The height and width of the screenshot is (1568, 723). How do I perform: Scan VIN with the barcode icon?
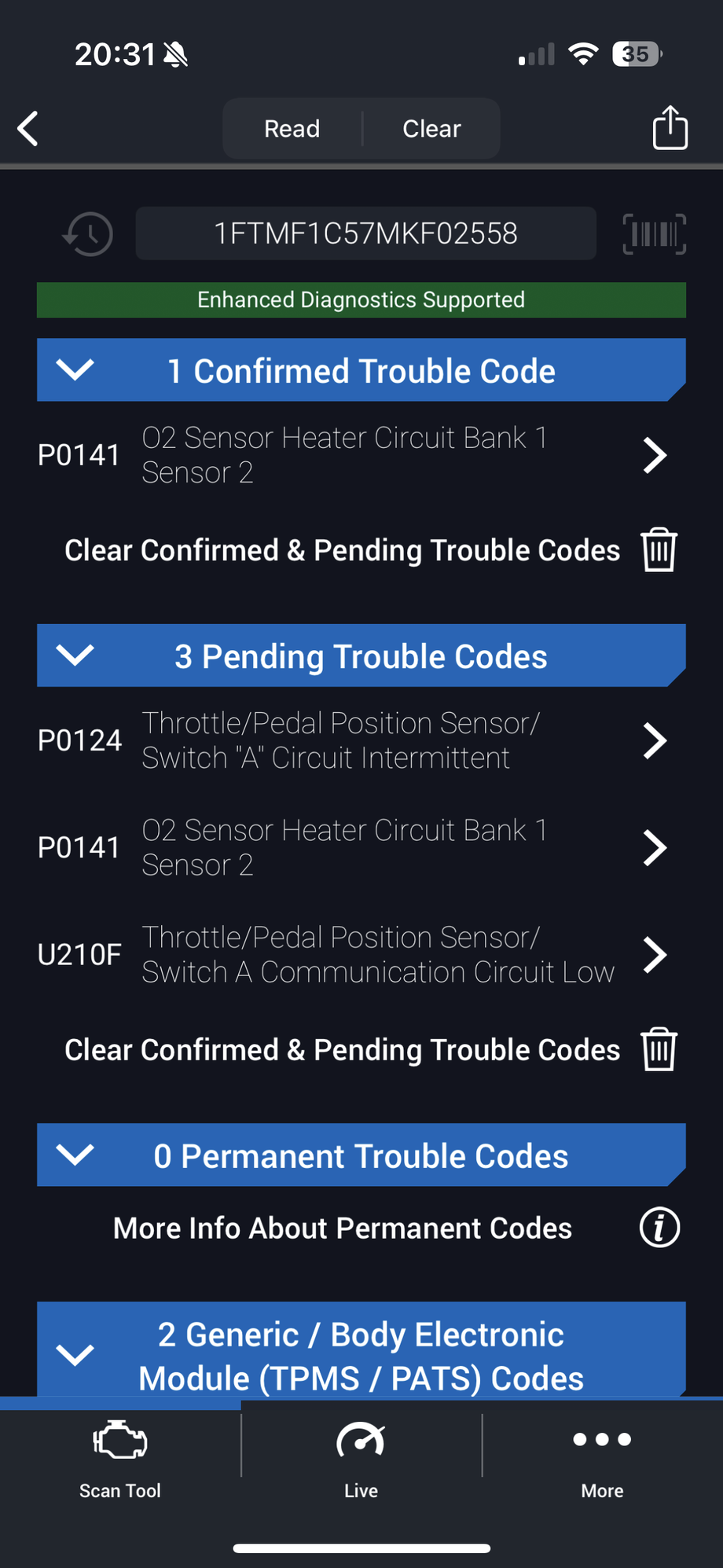coord(654,233)
